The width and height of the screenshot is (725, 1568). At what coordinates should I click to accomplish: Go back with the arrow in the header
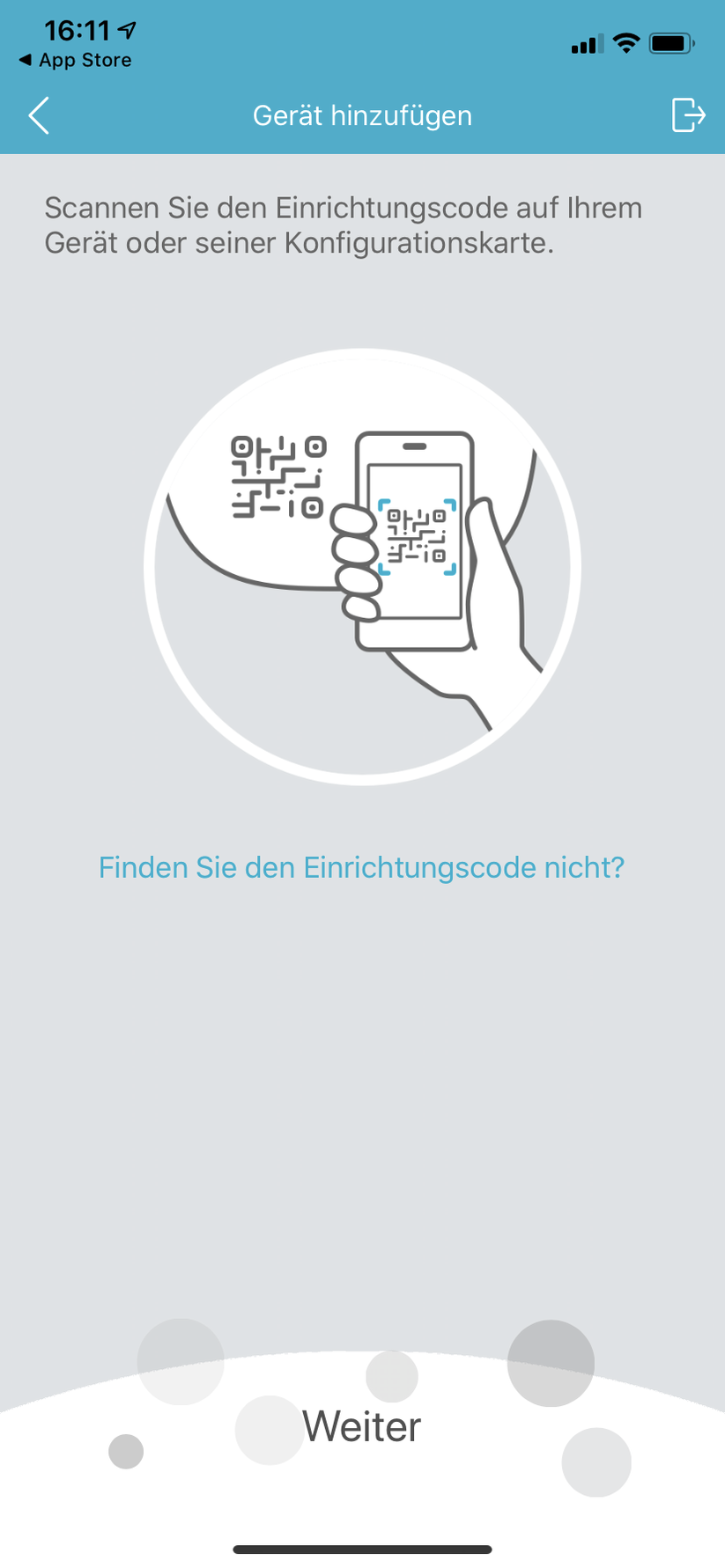point(39,115)
